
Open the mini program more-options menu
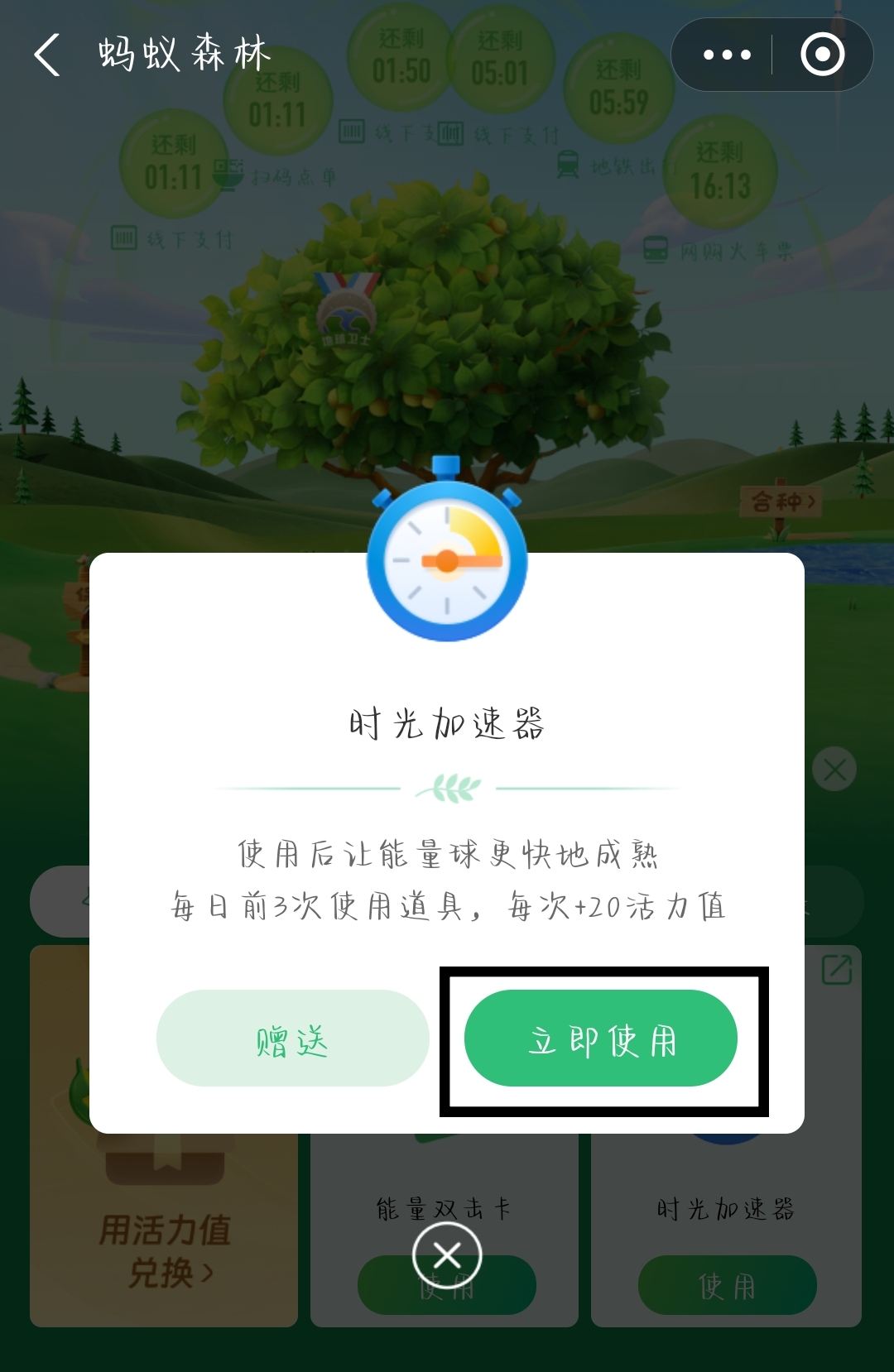(727, 55)
